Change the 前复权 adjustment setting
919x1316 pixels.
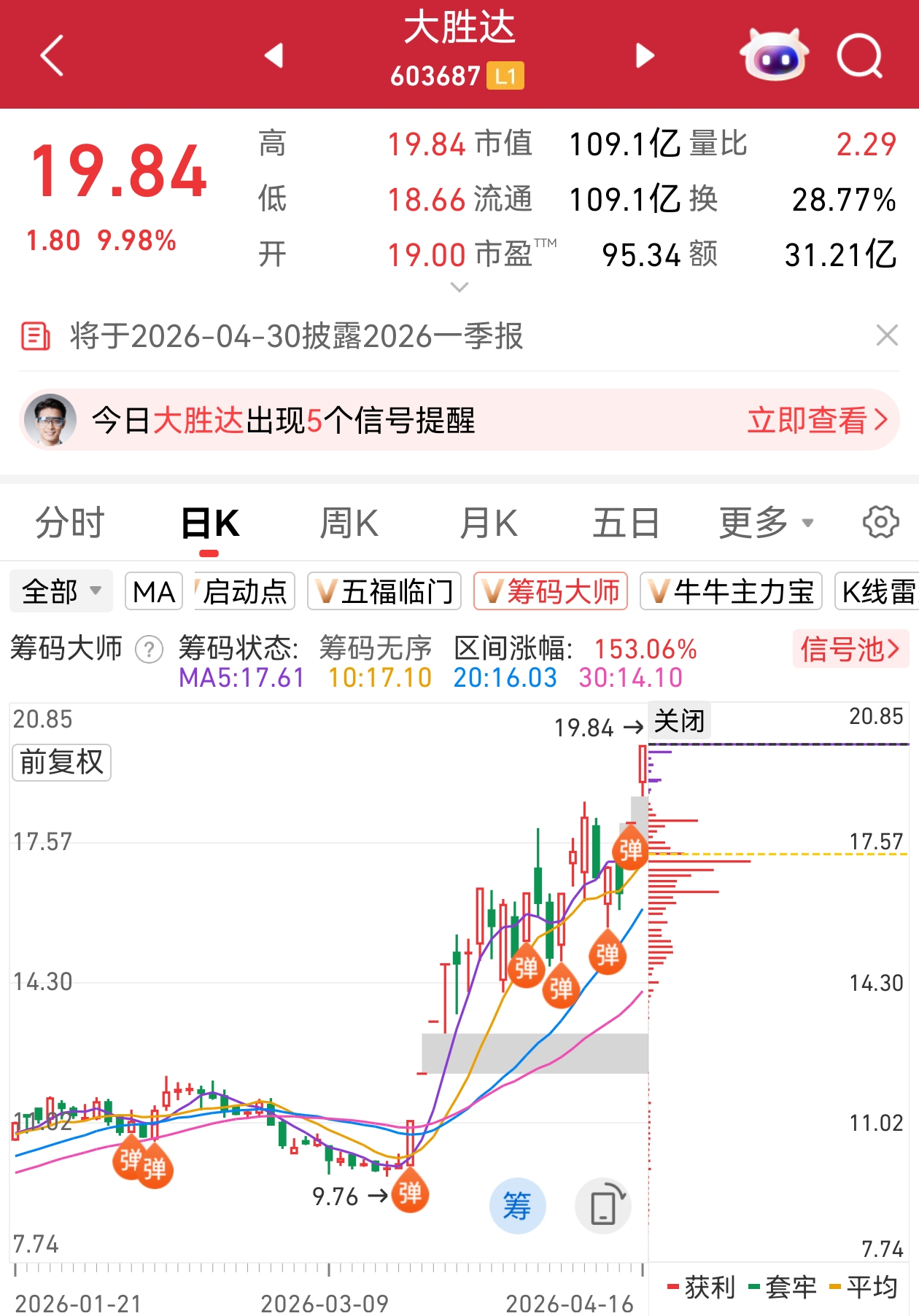coord(61,763)
